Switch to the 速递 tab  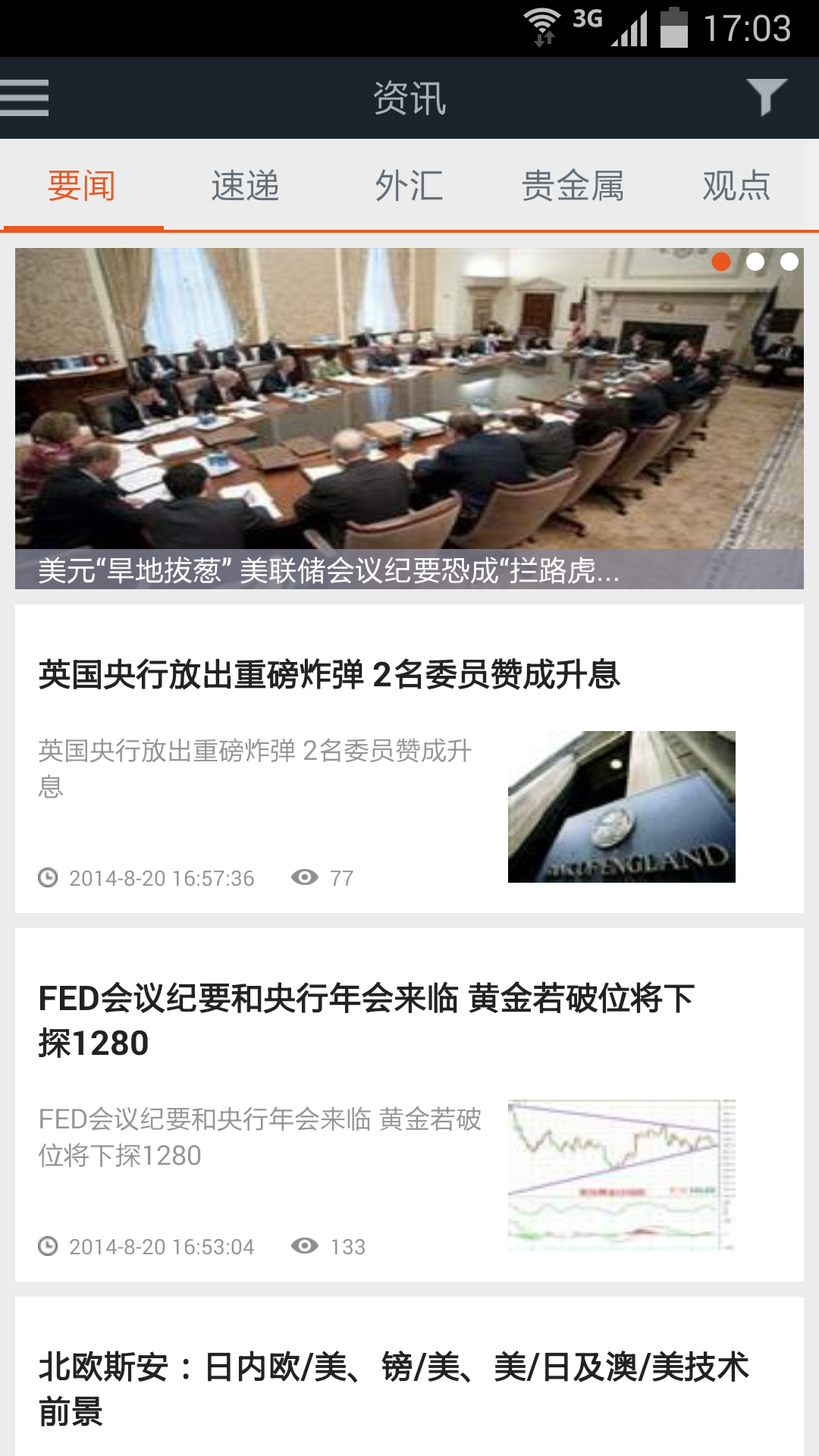[245, 186]
